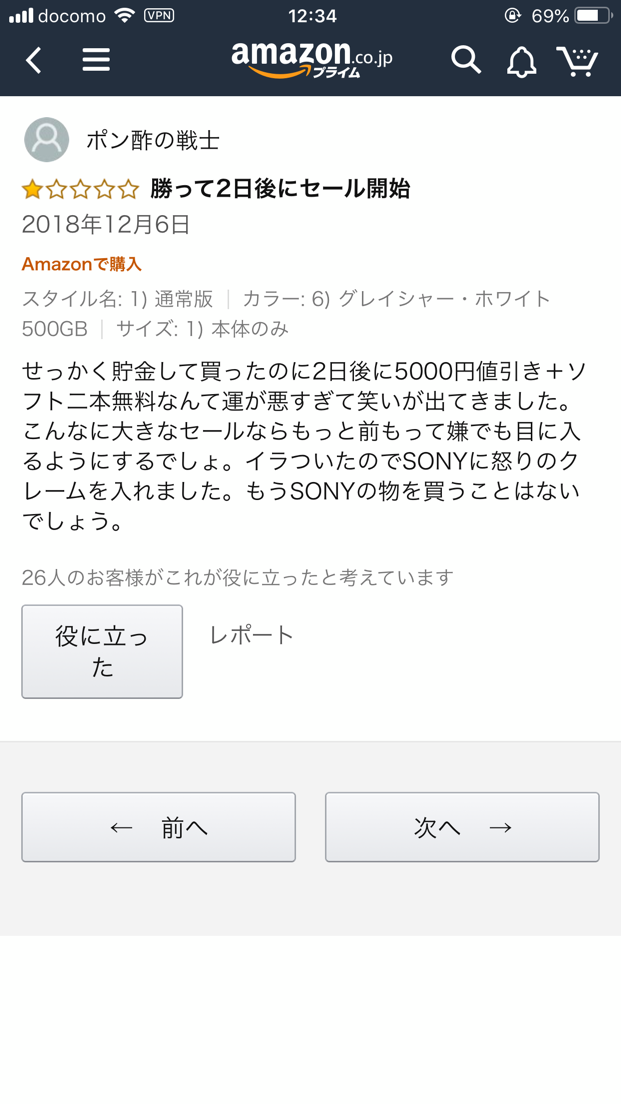
Task: Report this review via レポート
Action: (251, 635)
